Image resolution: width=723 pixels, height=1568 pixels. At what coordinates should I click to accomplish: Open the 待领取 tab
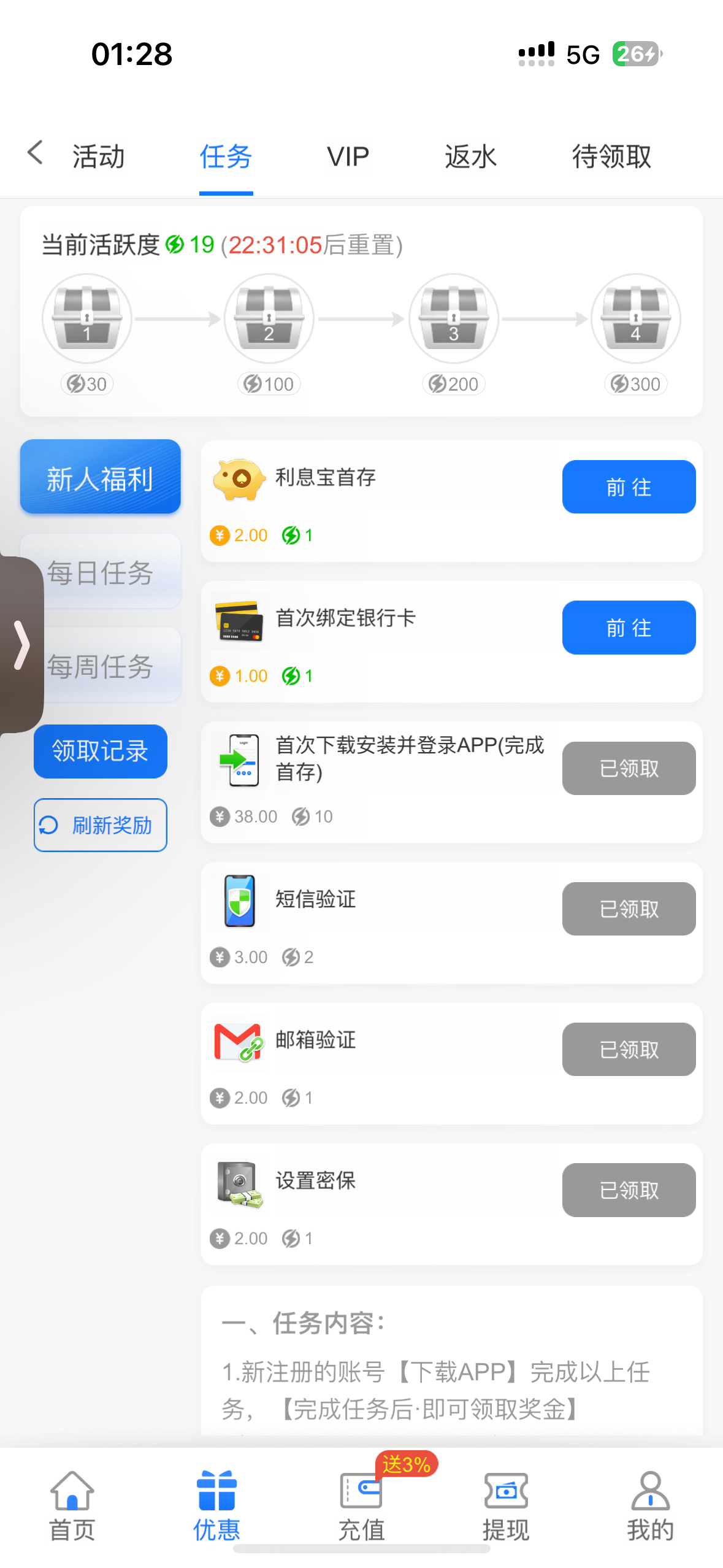(611, 156)
